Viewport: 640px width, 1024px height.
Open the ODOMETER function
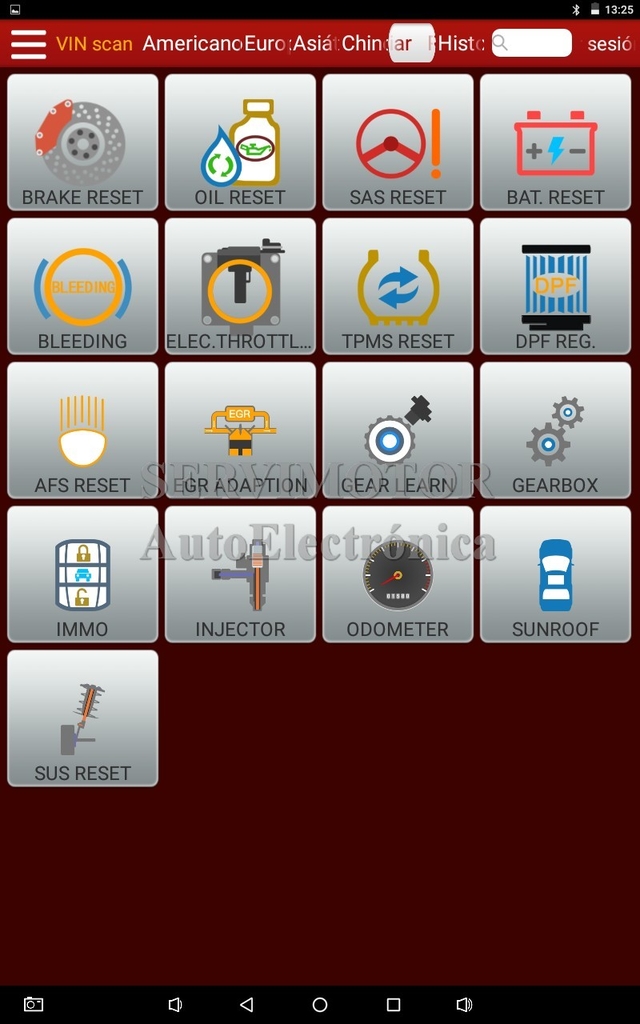pos(398,574)
